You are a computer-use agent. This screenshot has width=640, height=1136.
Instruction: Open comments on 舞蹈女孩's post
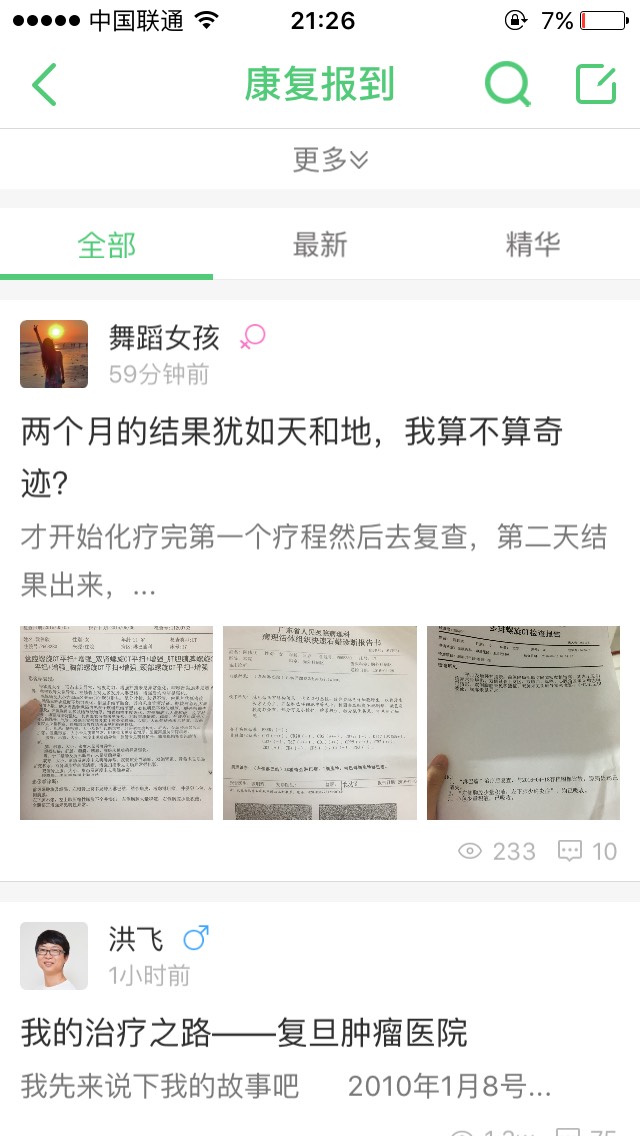(588, 851)
